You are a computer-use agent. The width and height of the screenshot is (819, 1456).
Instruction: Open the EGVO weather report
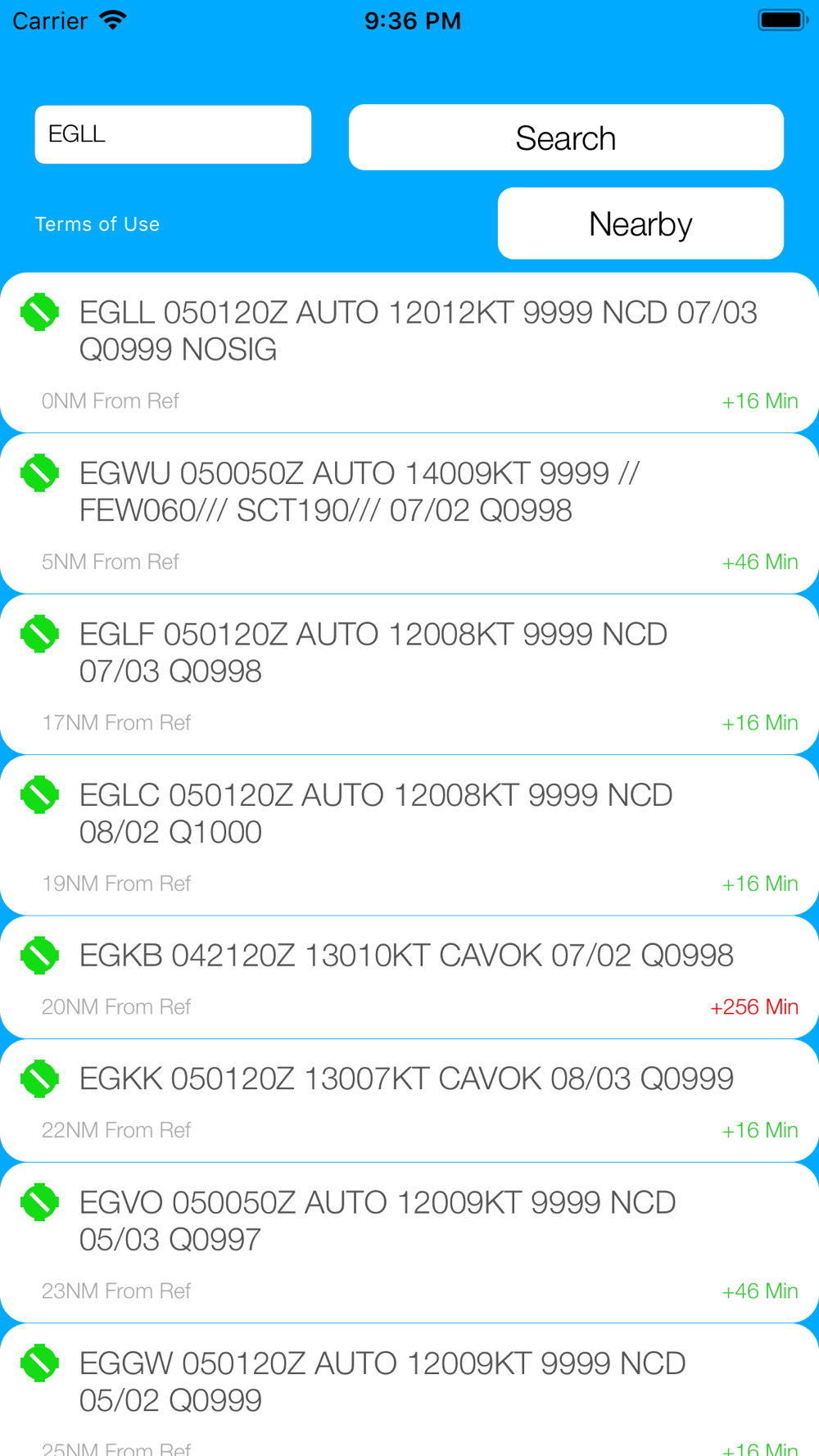tap(409, 1243)
